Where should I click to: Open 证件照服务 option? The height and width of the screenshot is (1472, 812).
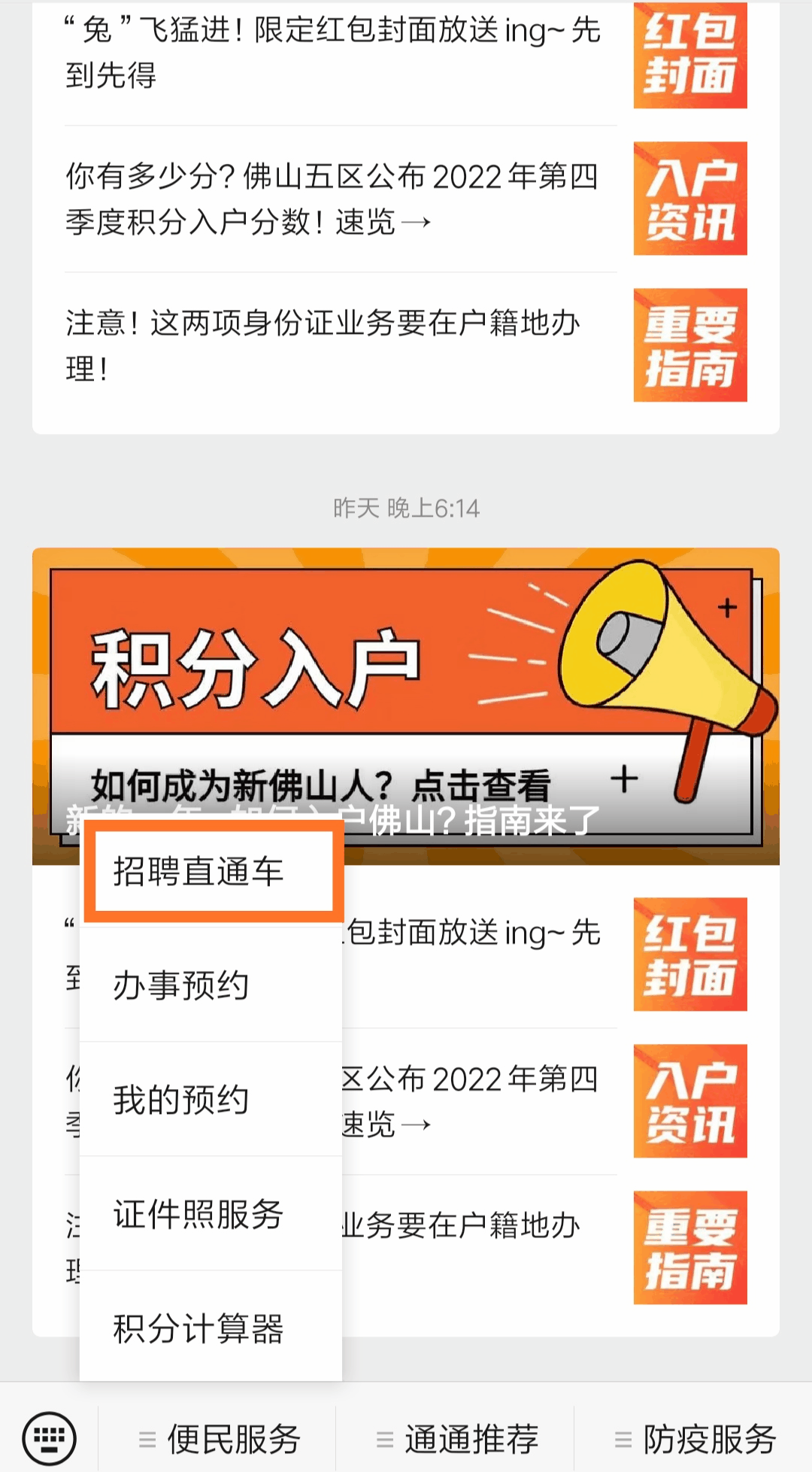[211, 1214]
